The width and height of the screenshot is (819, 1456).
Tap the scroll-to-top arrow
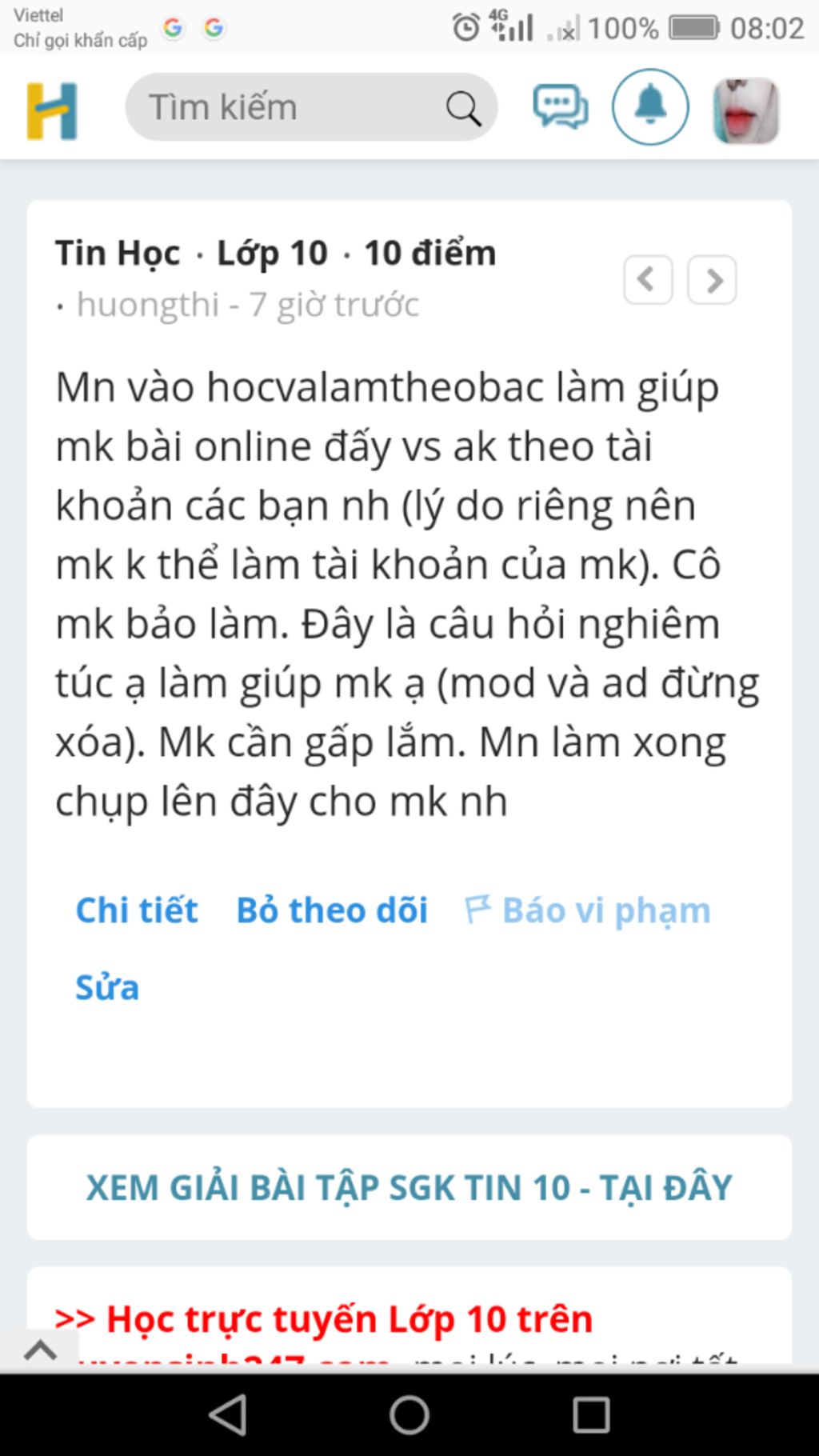point(40,1350)
